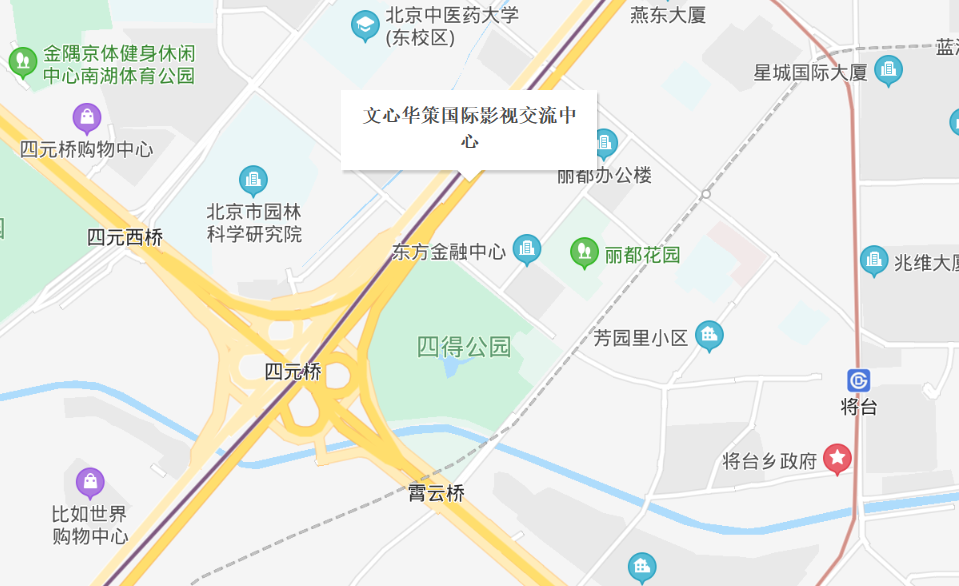959x586 pixels.
Task: Open the 比如世界购物中心 shopping marker
Action: click(x=90, y=483)
